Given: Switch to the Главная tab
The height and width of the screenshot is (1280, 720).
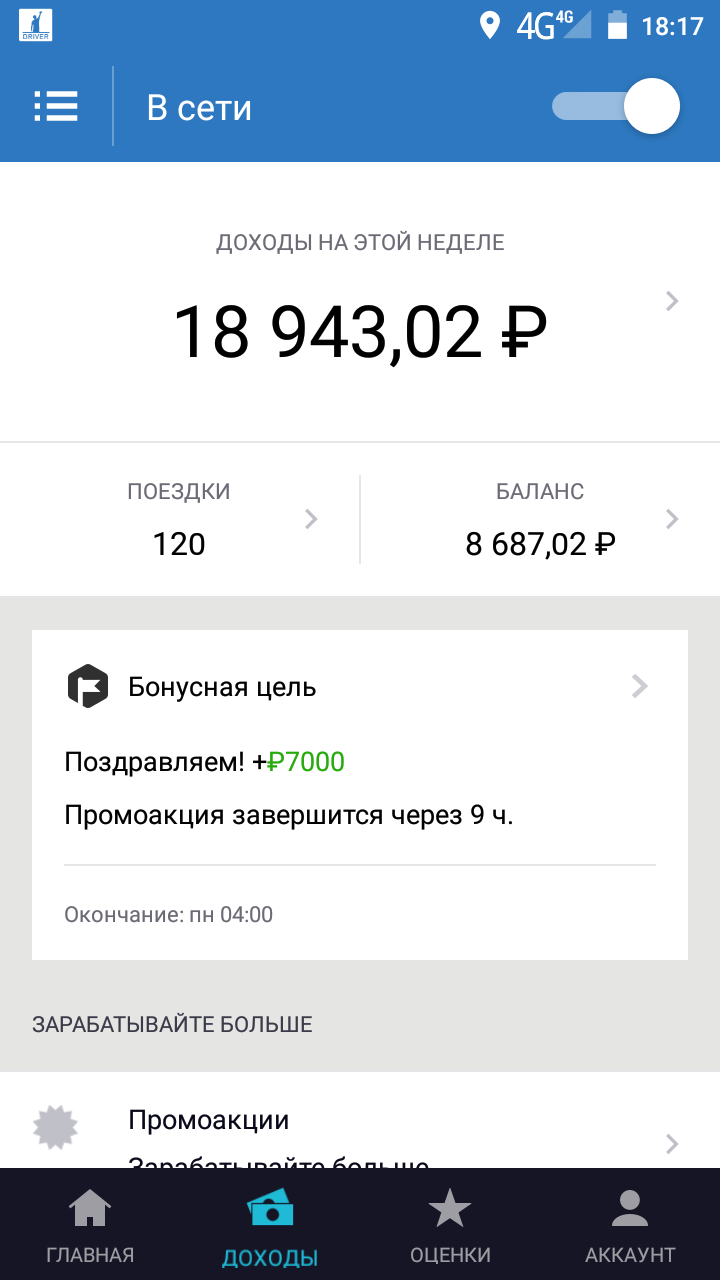Looking at the screenshot, I should 90,1225.
